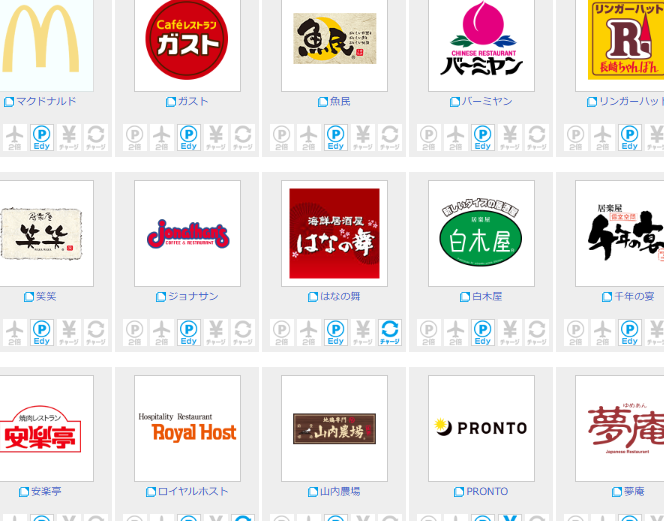The height and width of the screenshot is (521, 664).
Task: Open the はなの舞 link
Action: 340,297
